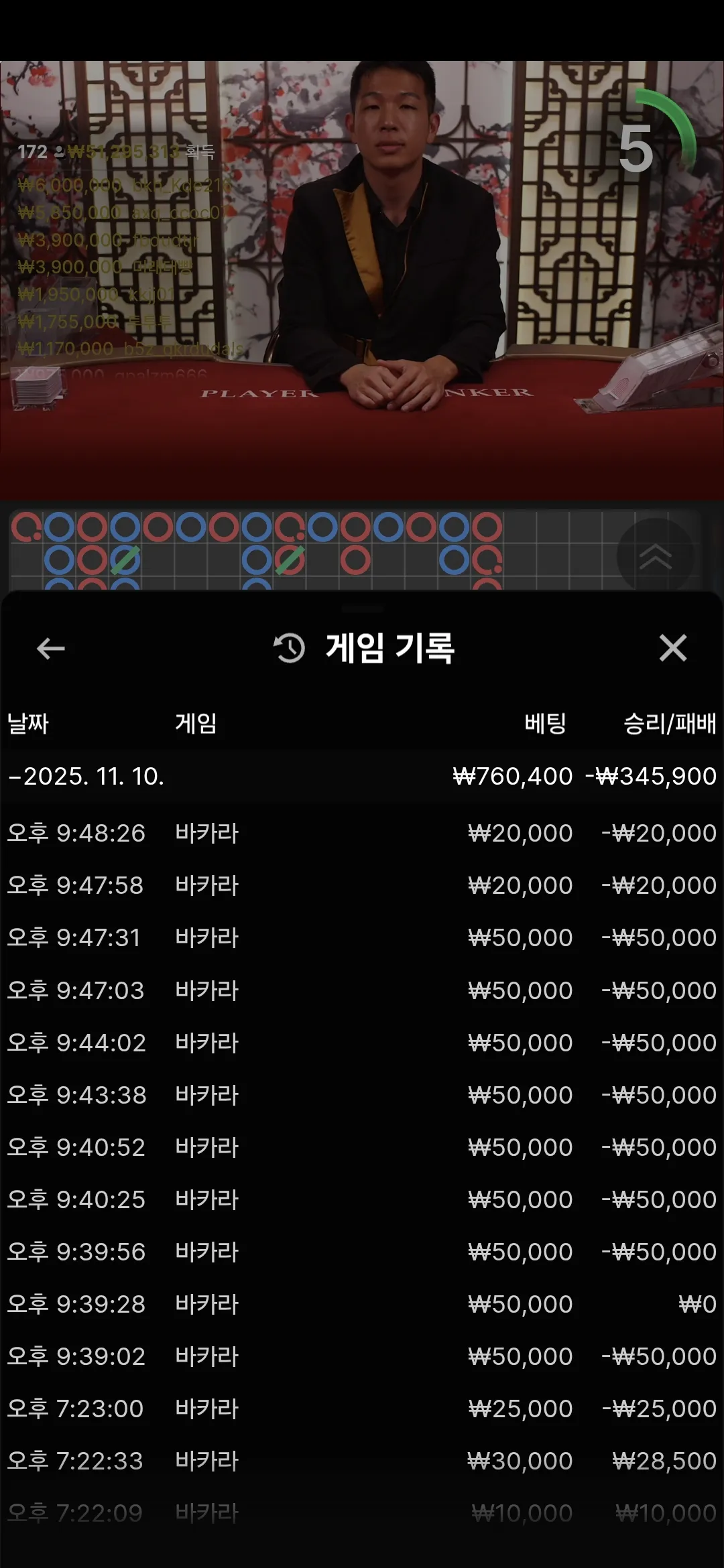Open the 9:47:58 baccarat record
Image resolution: width=724 pixels, height=1568 pixels.
click(362, 885)
